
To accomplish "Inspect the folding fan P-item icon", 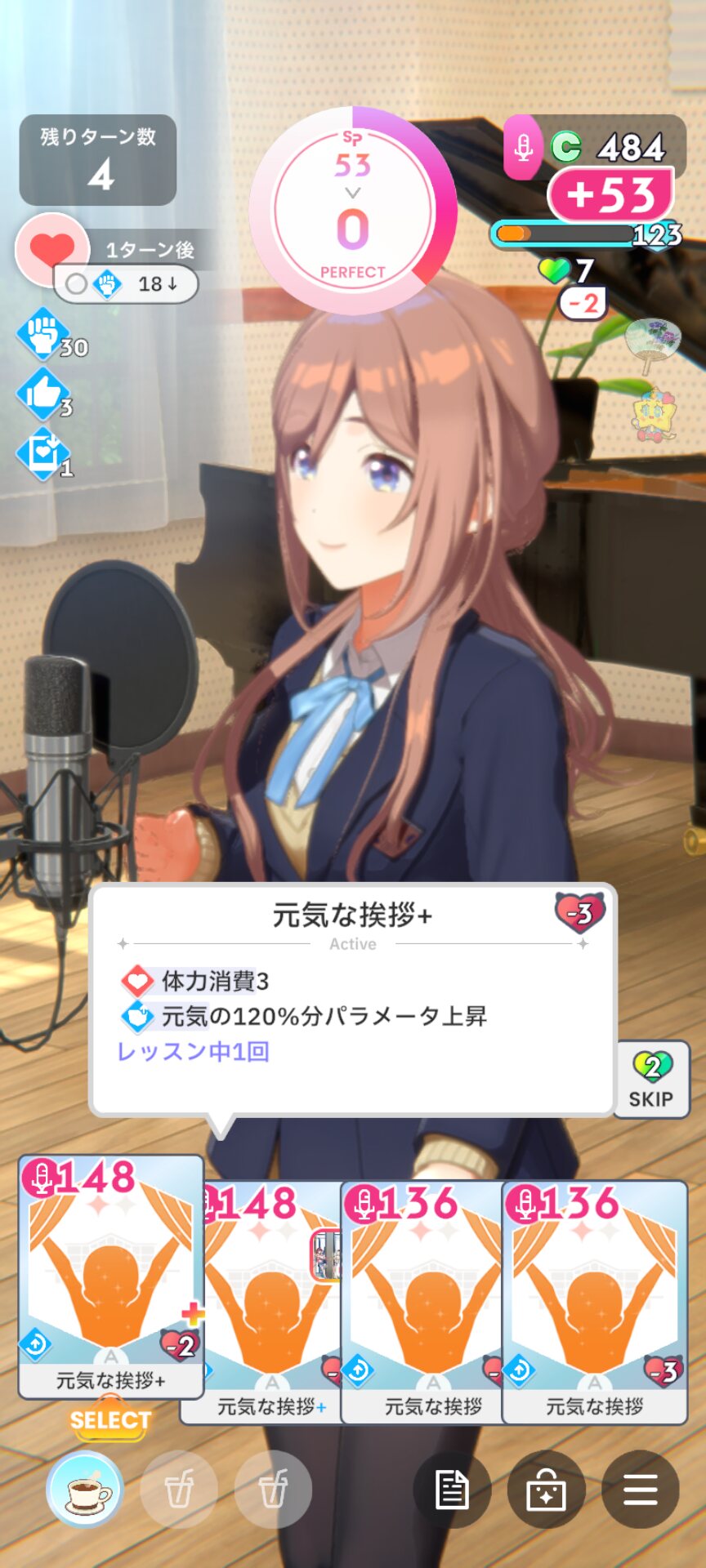I will click(x=653, y=344).
